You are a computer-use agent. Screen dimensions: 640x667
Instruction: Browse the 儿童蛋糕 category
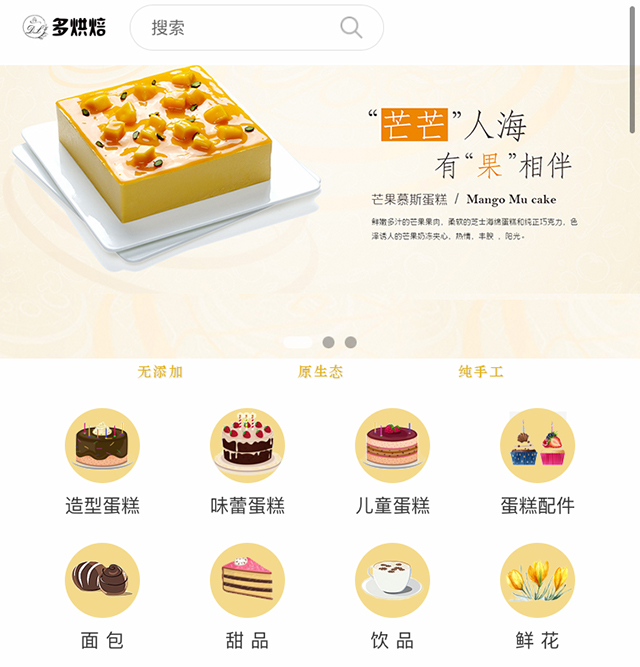(392, 462)
